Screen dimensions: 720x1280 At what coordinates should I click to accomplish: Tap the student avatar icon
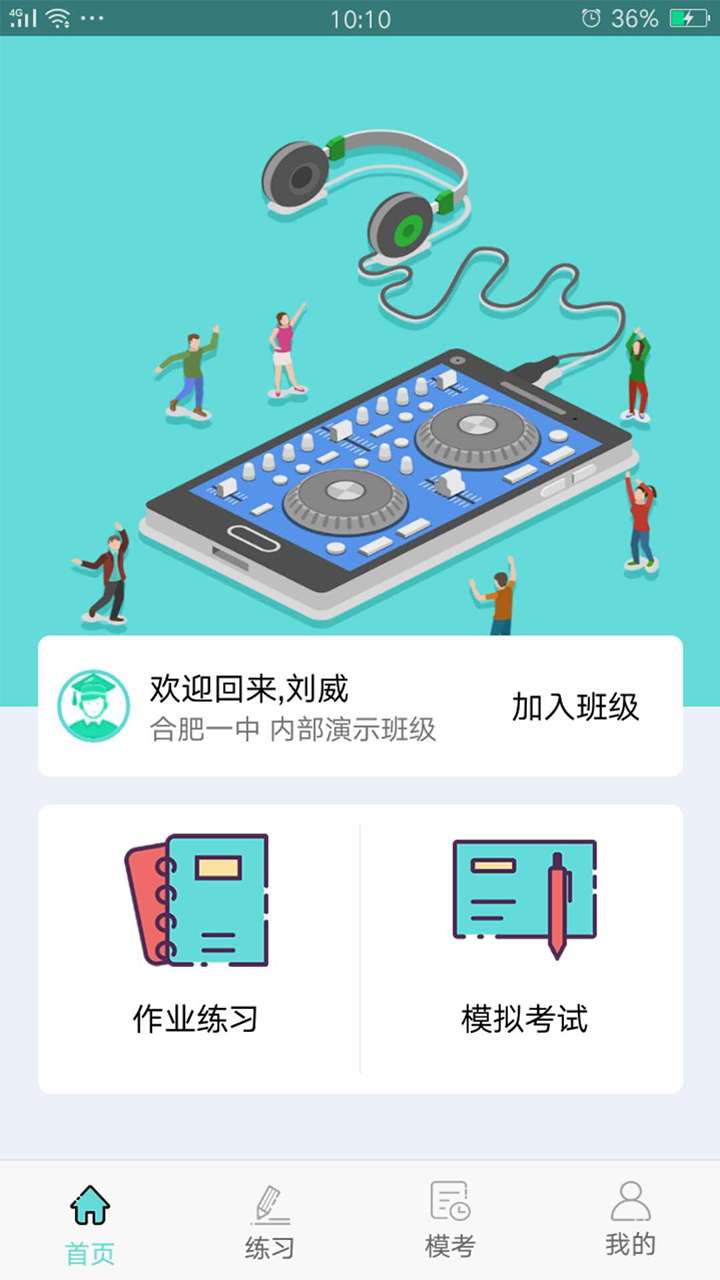[x=94, y=706]
